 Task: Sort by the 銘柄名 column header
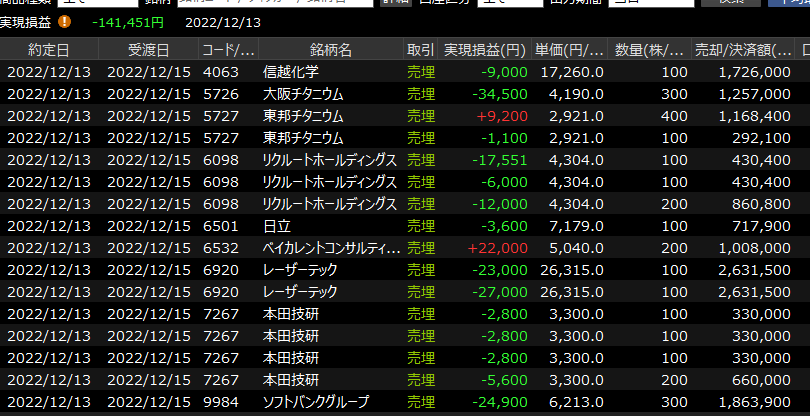pyautogui.click(x=330, y=49)
